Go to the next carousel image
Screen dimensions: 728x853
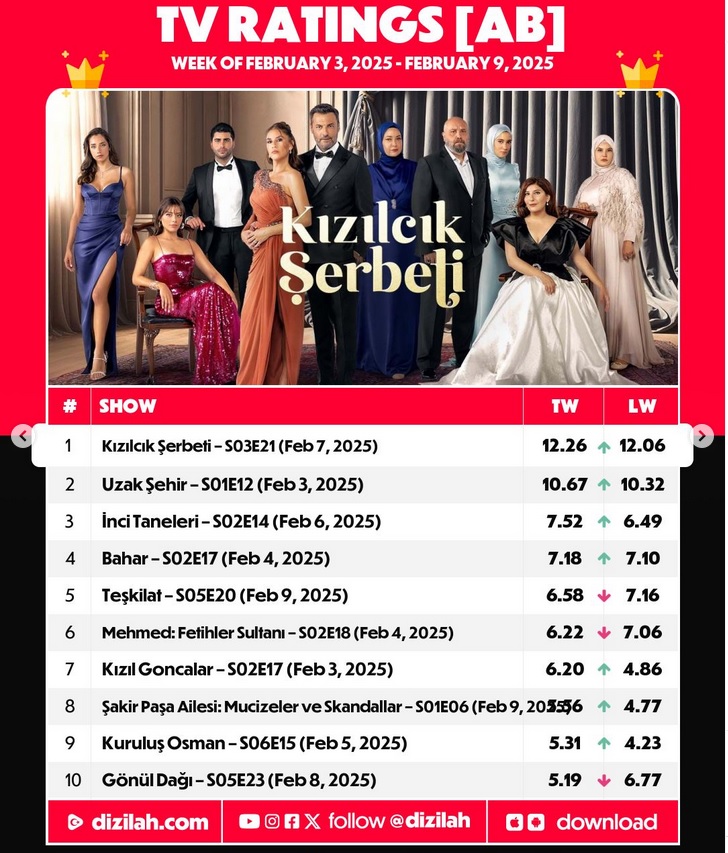click(703, 436)
